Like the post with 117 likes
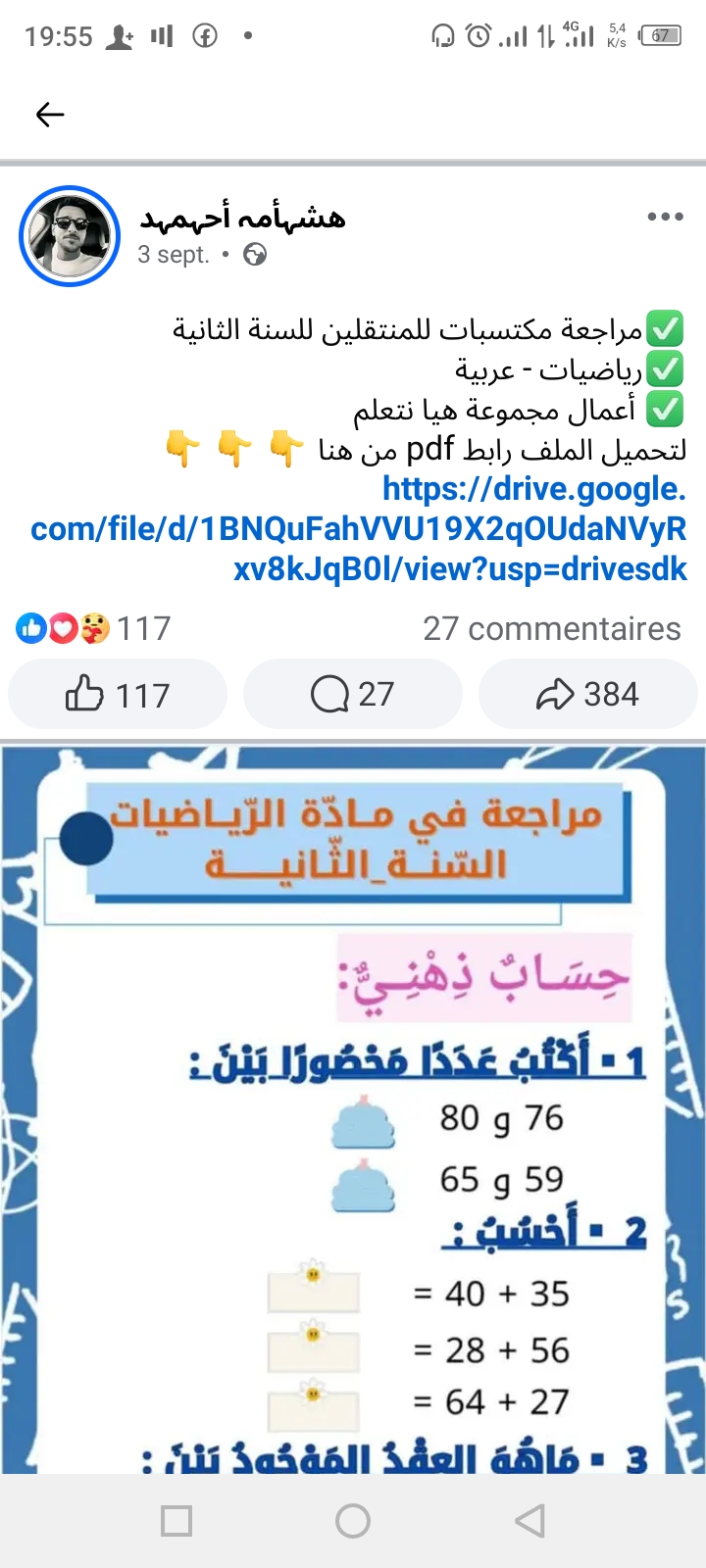Viewport: 706px width, 1568px height. (118, 694)
